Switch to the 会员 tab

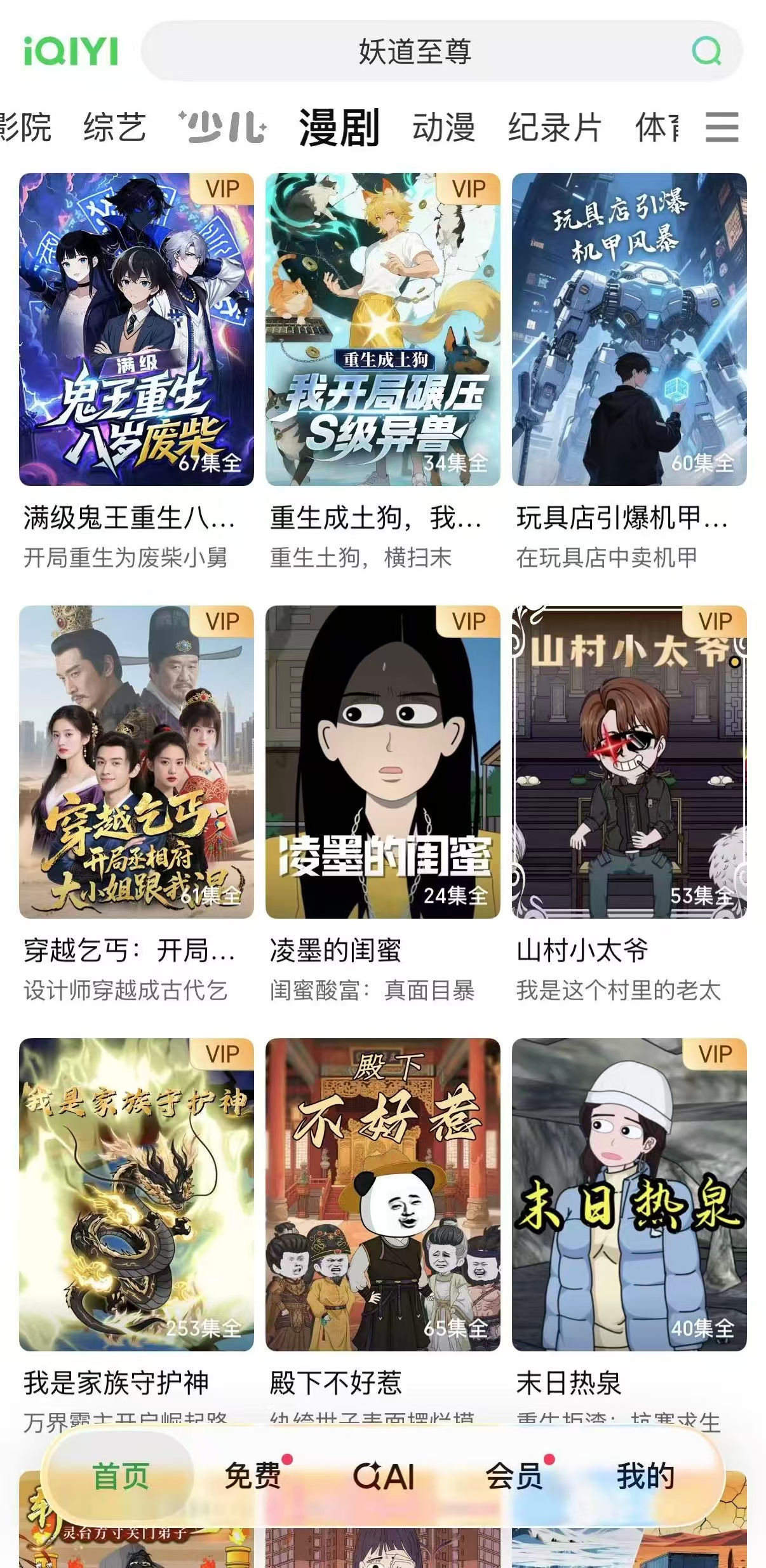514,1475
